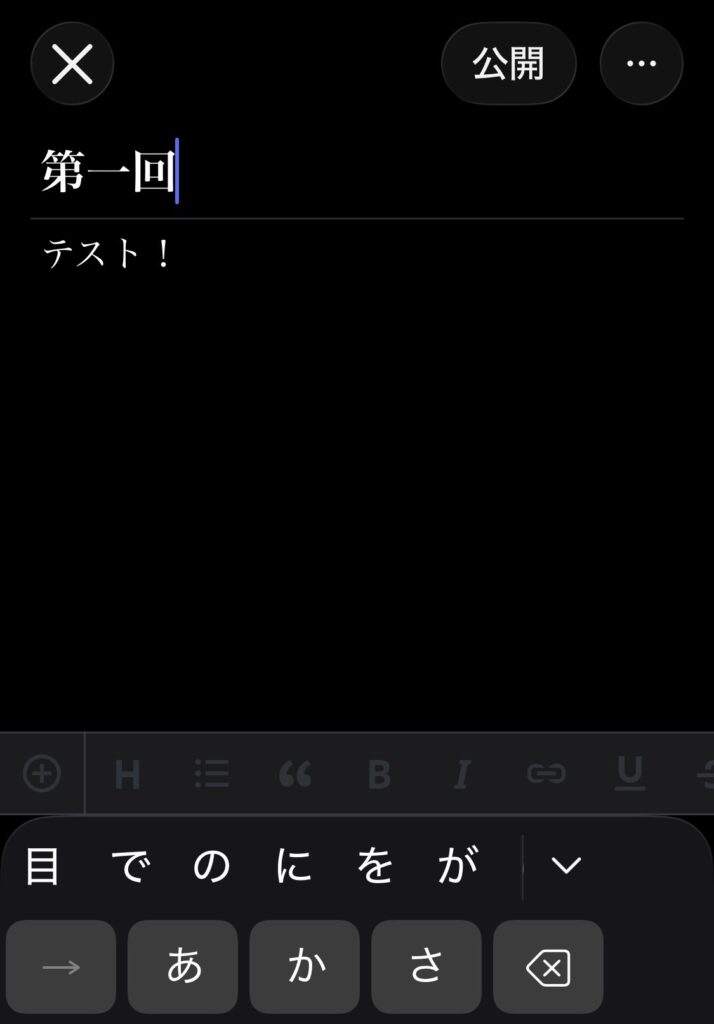714x1024 pixels.
Task: Tap the あ key on the keyboard
Action: 183,967
